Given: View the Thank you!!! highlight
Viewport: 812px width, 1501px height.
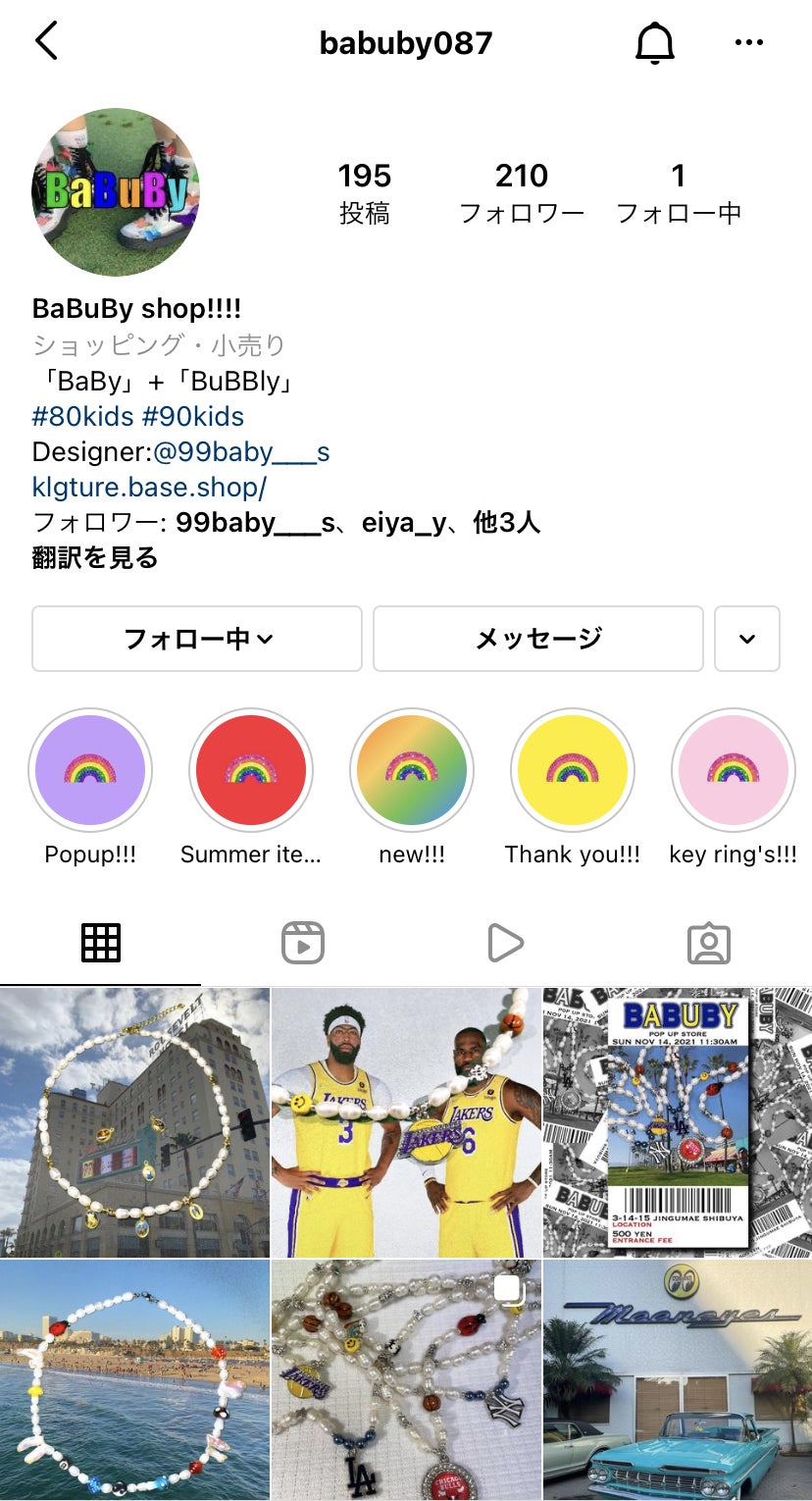Looking at the screenshot, I should 573,770.
